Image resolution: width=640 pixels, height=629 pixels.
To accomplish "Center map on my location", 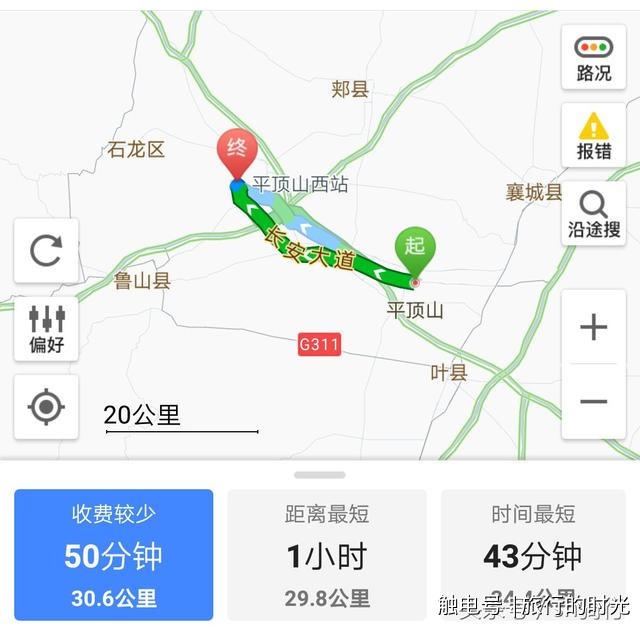I will point(46,407).
